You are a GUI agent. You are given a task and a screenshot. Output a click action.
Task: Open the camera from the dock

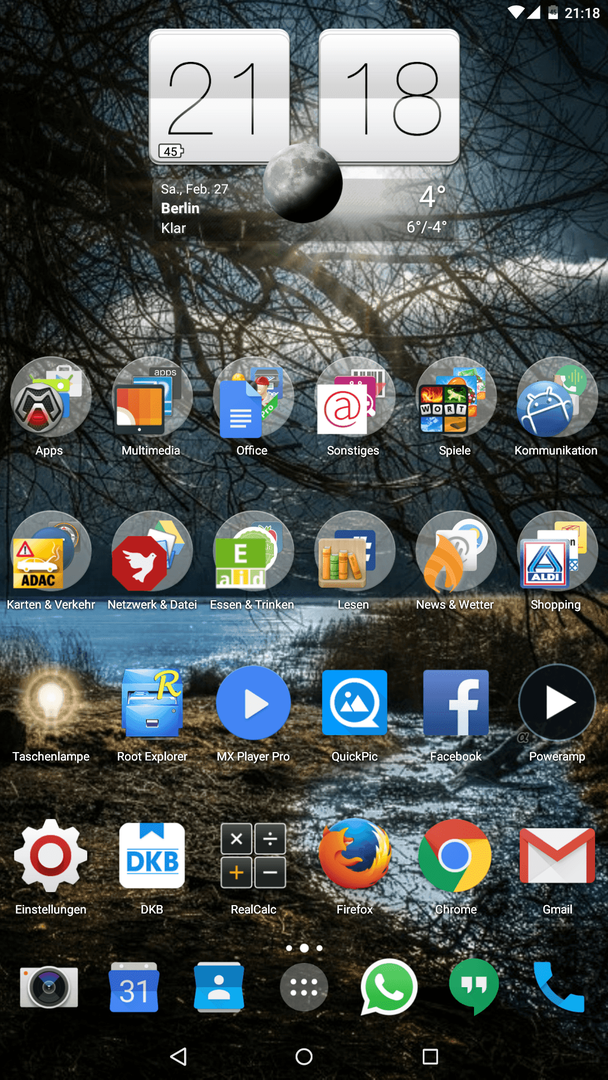[x=48, y=988]
